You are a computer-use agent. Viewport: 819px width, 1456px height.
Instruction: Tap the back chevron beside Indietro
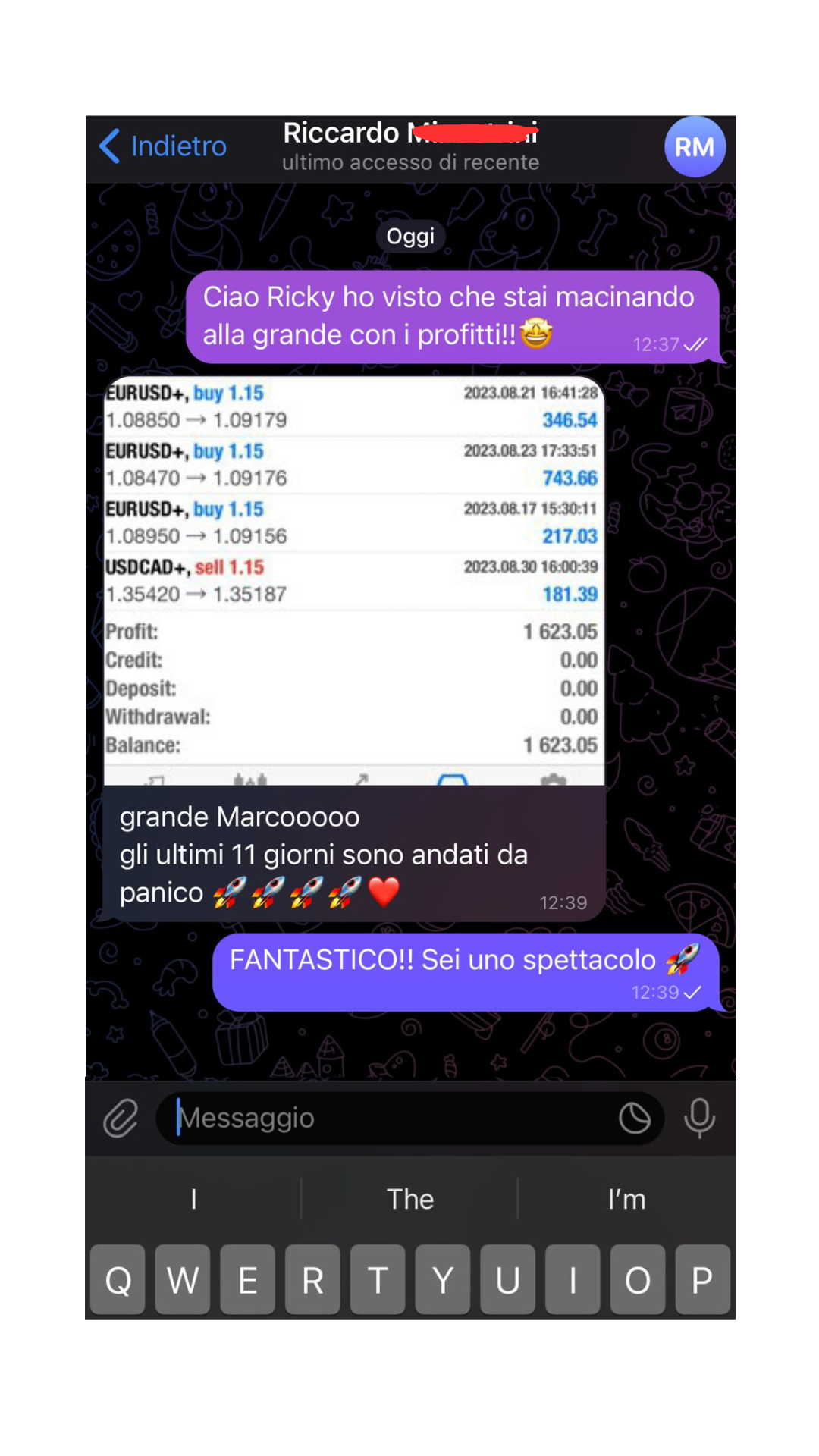(109, 146)
